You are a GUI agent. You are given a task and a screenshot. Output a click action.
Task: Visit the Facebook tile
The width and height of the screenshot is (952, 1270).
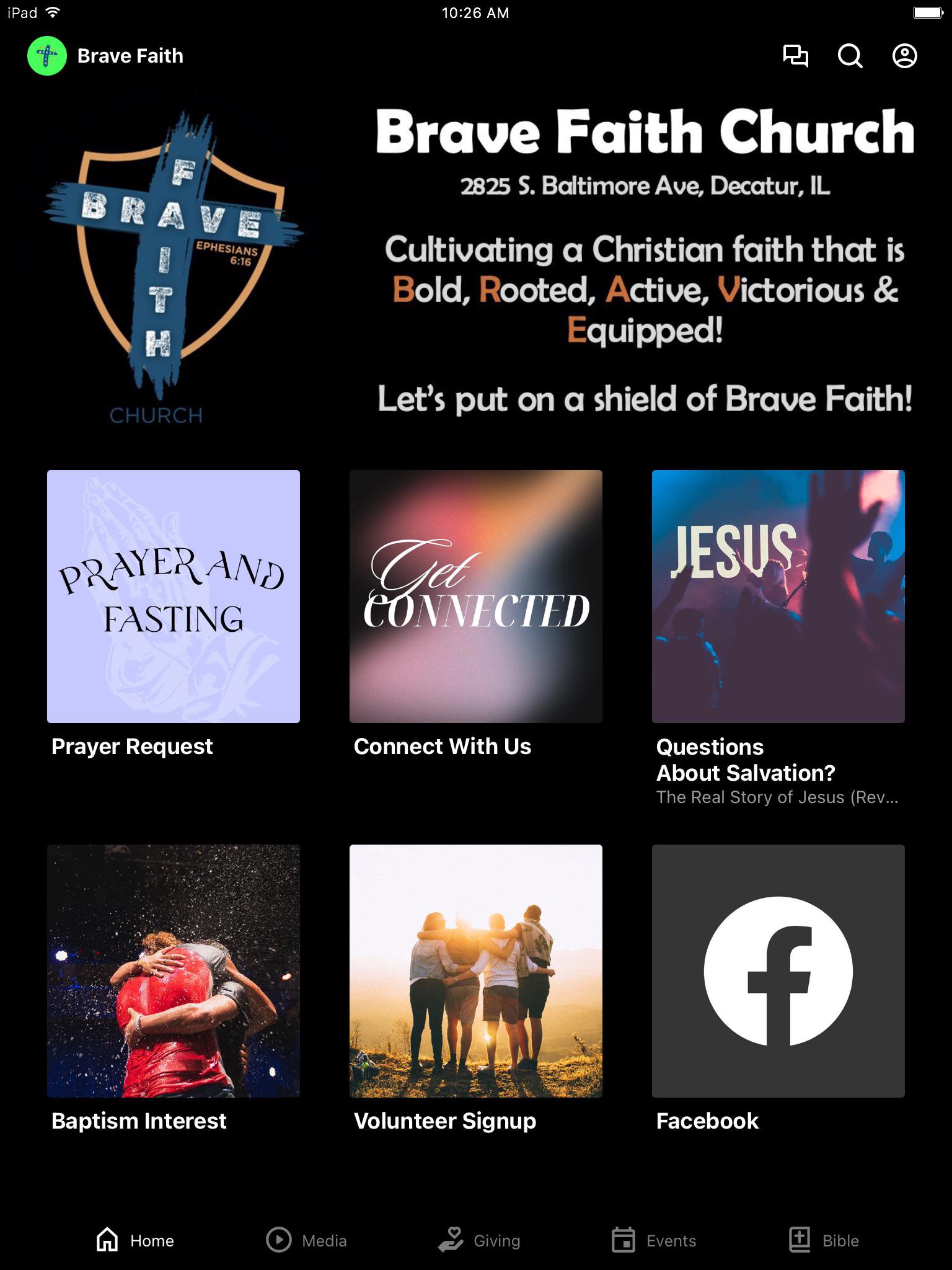[x=778, y=971]
